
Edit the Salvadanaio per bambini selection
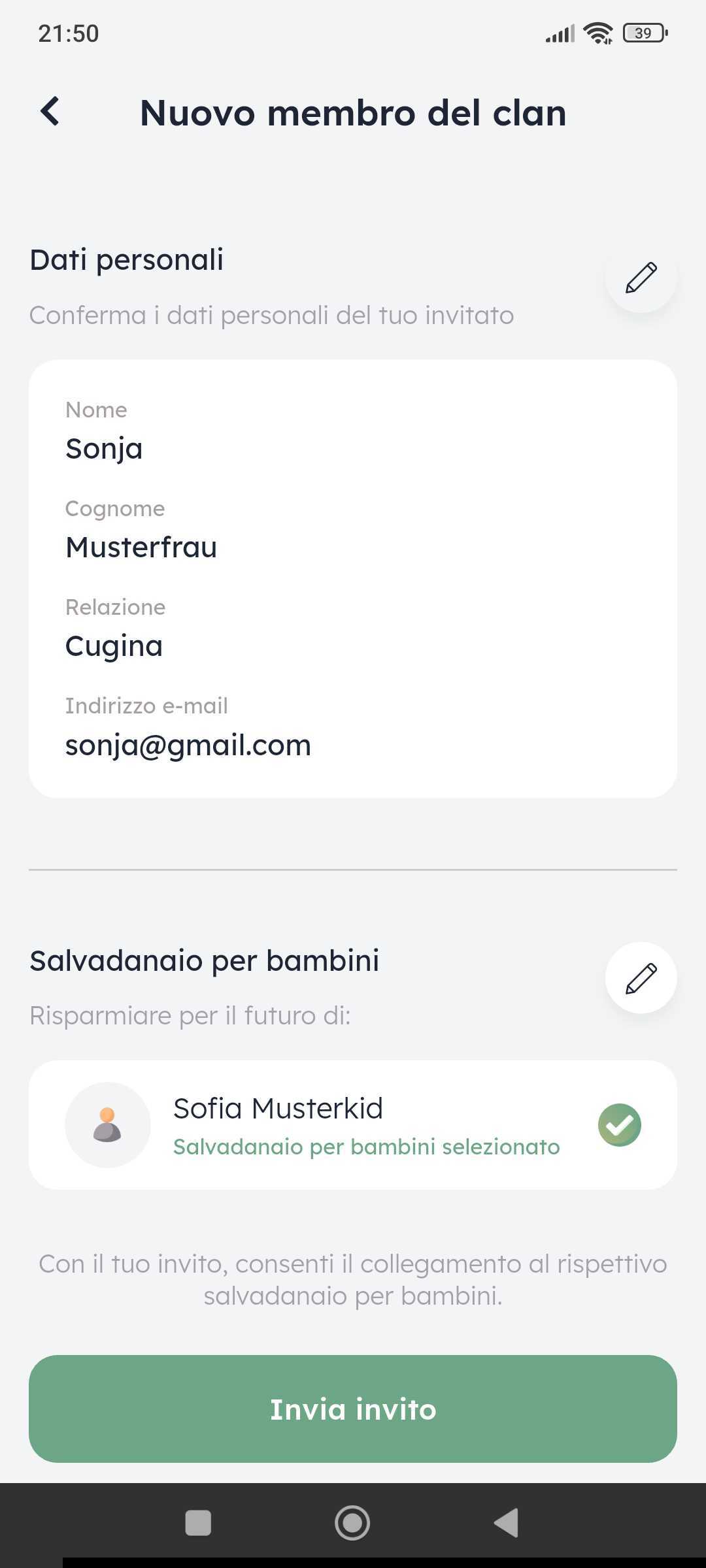pyautogui.click(x=641, y=978)
